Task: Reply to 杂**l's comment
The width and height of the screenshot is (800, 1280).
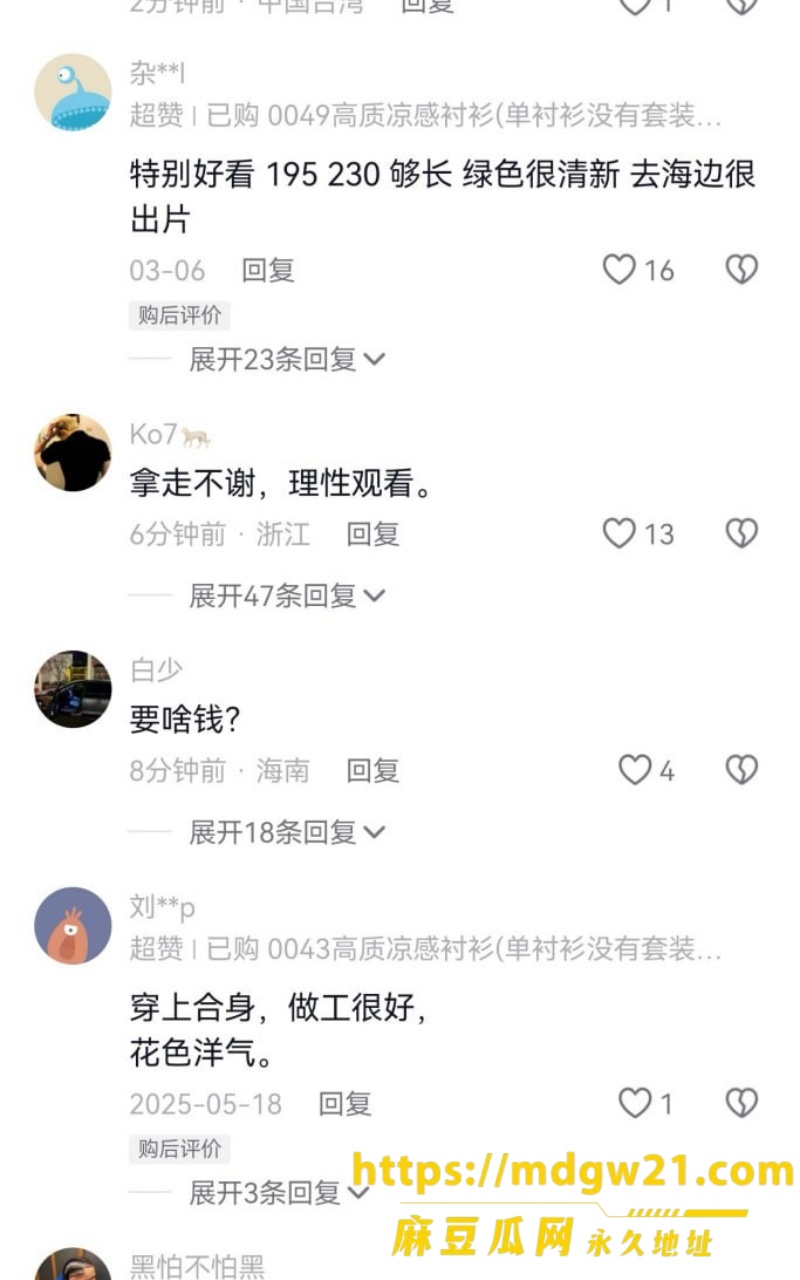Action: [268, 270]
